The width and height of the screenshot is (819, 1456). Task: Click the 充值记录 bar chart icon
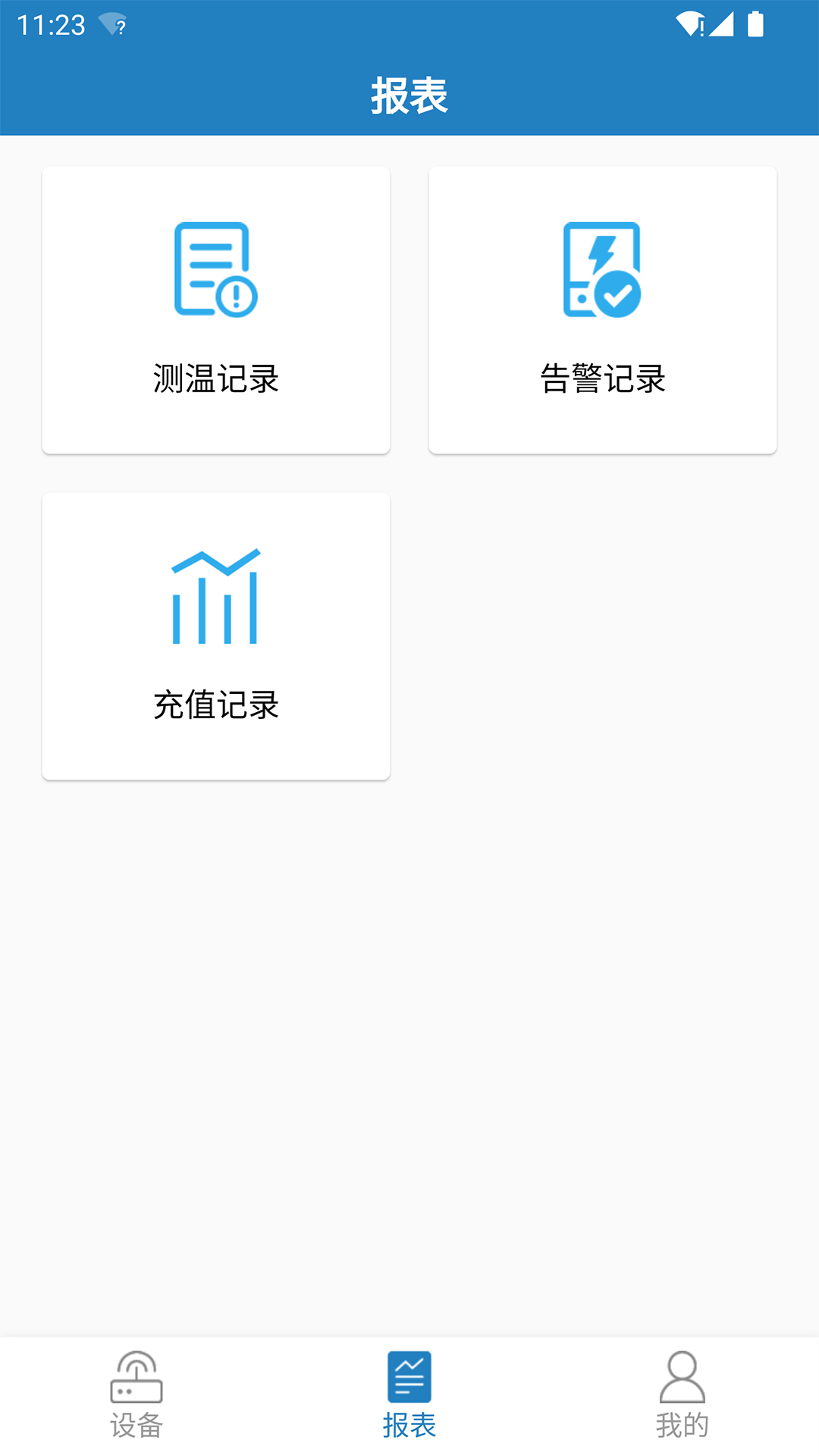coord(215,598)
